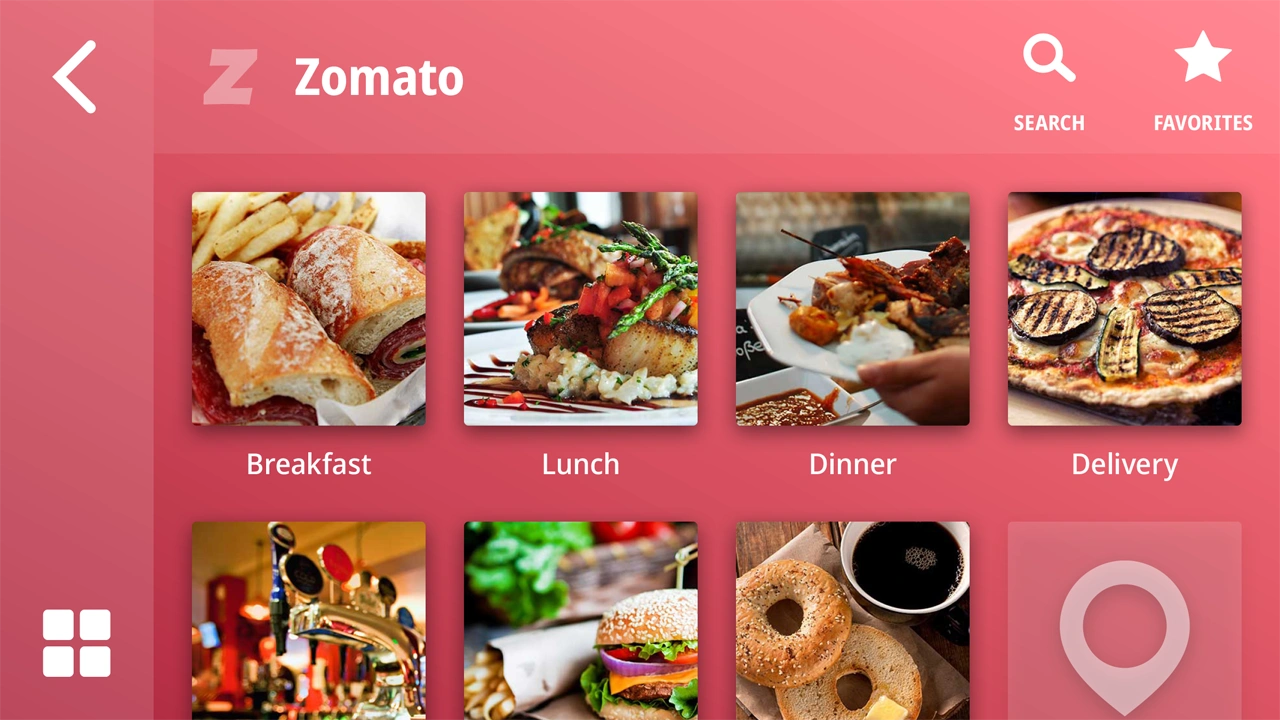The height and width of the screenshot is (720, 1280).
Task: Open the burger photo tile
Action: point(580,620)
